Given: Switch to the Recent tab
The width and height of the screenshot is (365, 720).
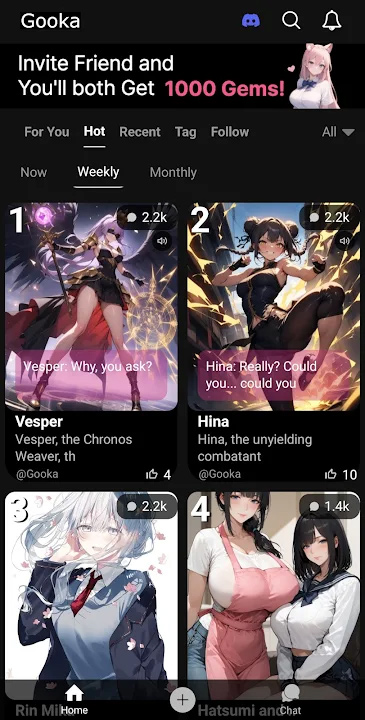Looking at the screenshot, I should coord(140,132).
